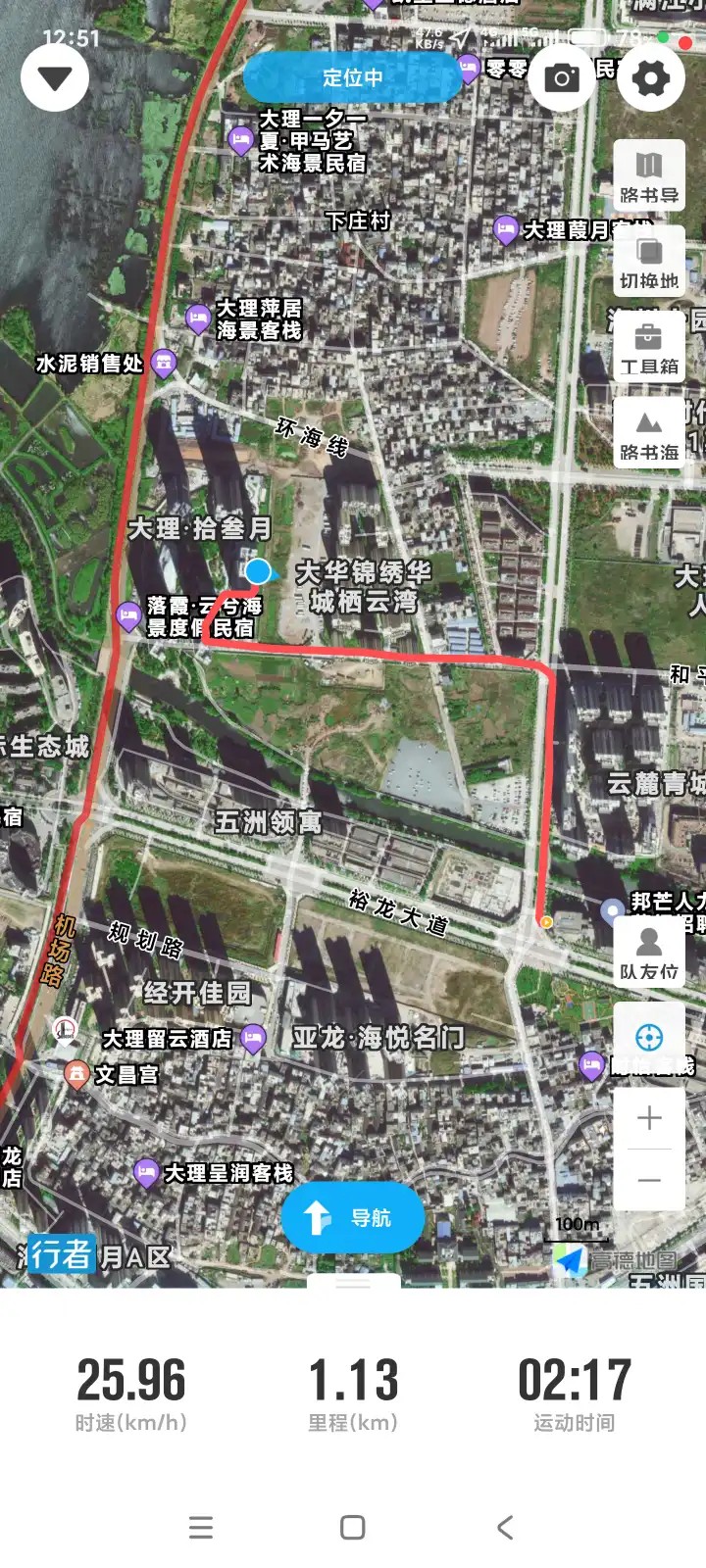The height and width of the screenshot is (1568, 706).
Task: Zoom in on the map
Action: [x=649, y=1118]
